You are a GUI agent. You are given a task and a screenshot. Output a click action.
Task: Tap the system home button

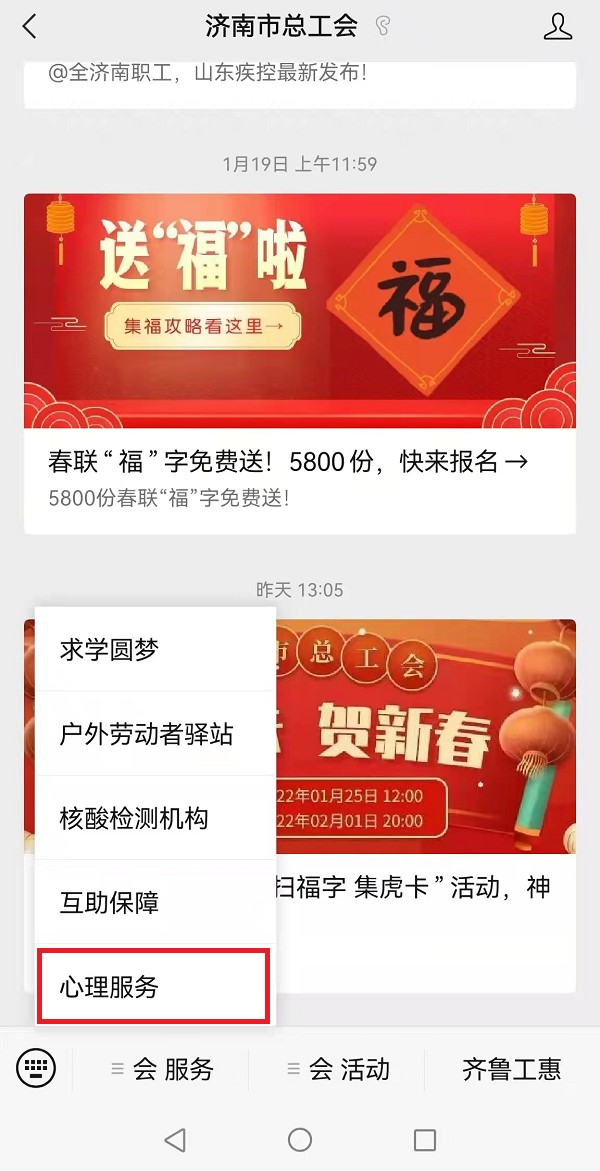pos(300,1139)
